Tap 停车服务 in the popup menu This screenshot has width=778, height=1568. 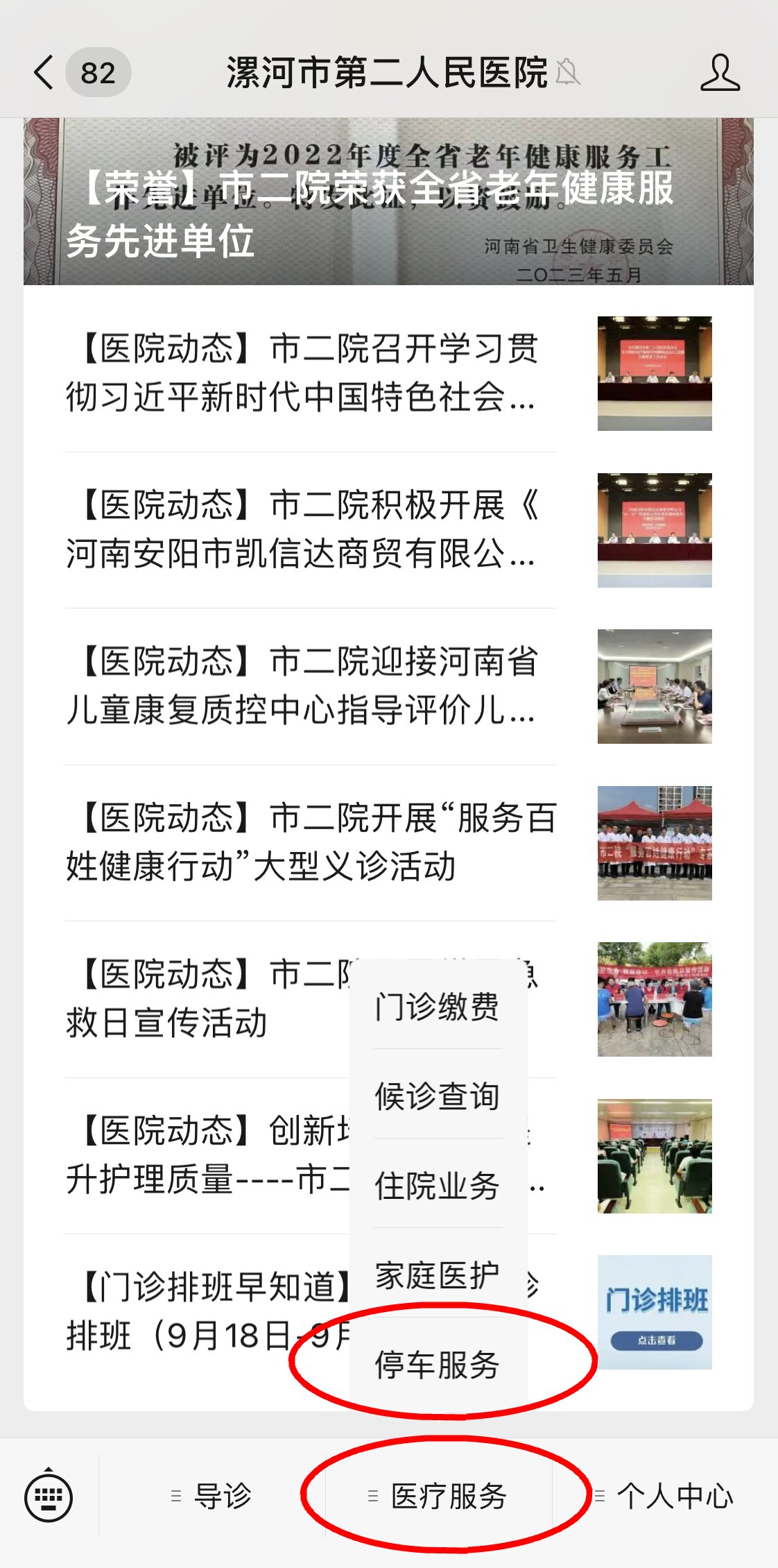[x=438, y=1364]
